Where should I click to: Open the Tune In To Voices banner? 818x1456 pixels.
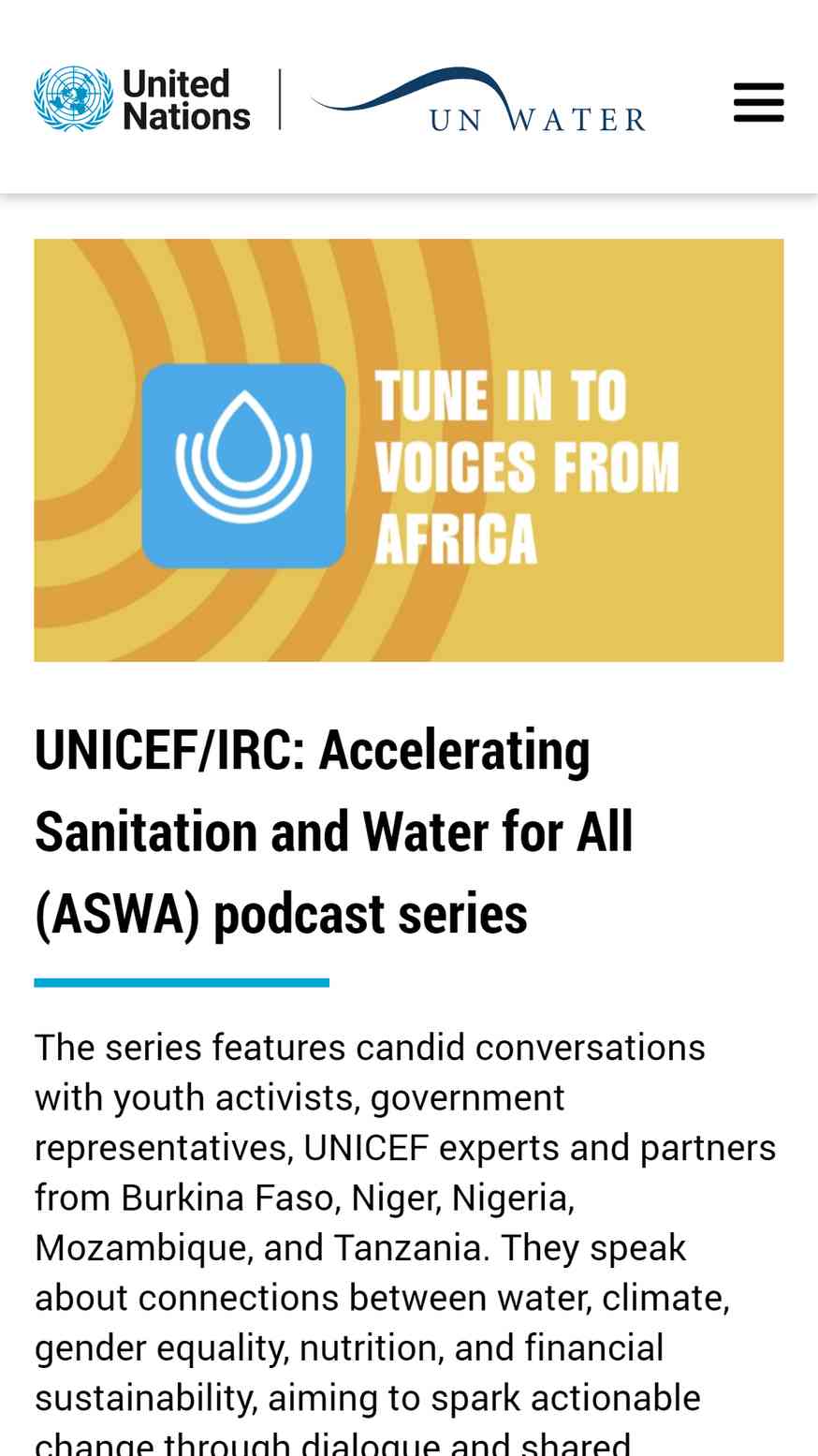pyautogui.click(x=409, y=450)
